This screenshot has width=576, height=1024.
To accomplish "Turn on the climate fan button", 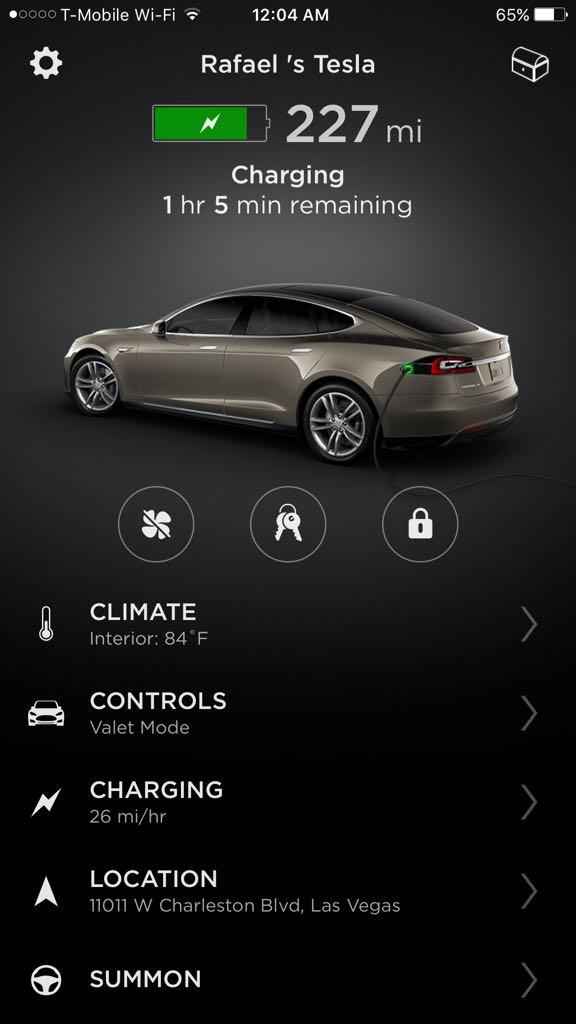I will pos(156,524).
